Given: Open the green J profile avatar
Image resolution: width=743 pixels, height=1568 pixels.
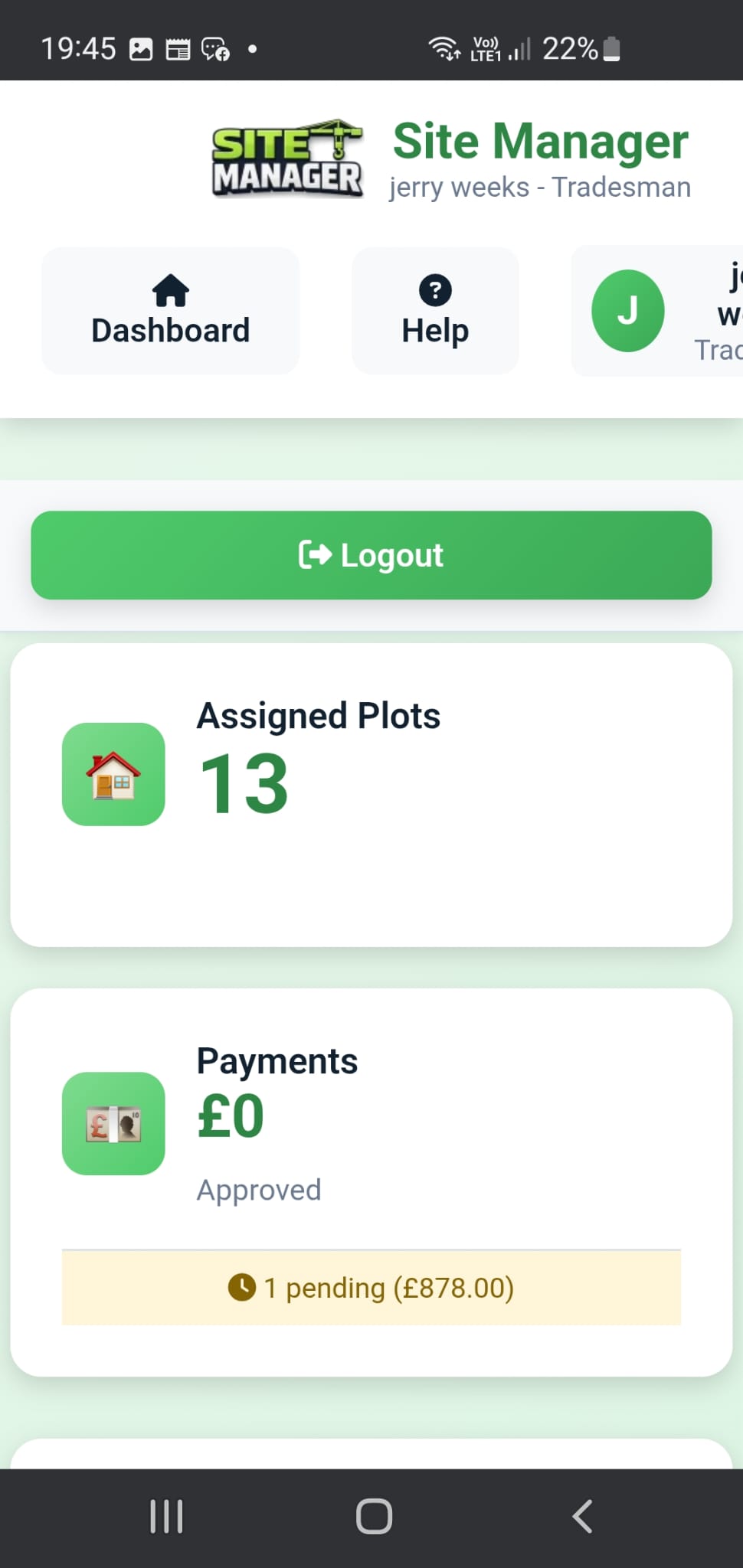Looking at the screenshot, I should coord(627,311).
